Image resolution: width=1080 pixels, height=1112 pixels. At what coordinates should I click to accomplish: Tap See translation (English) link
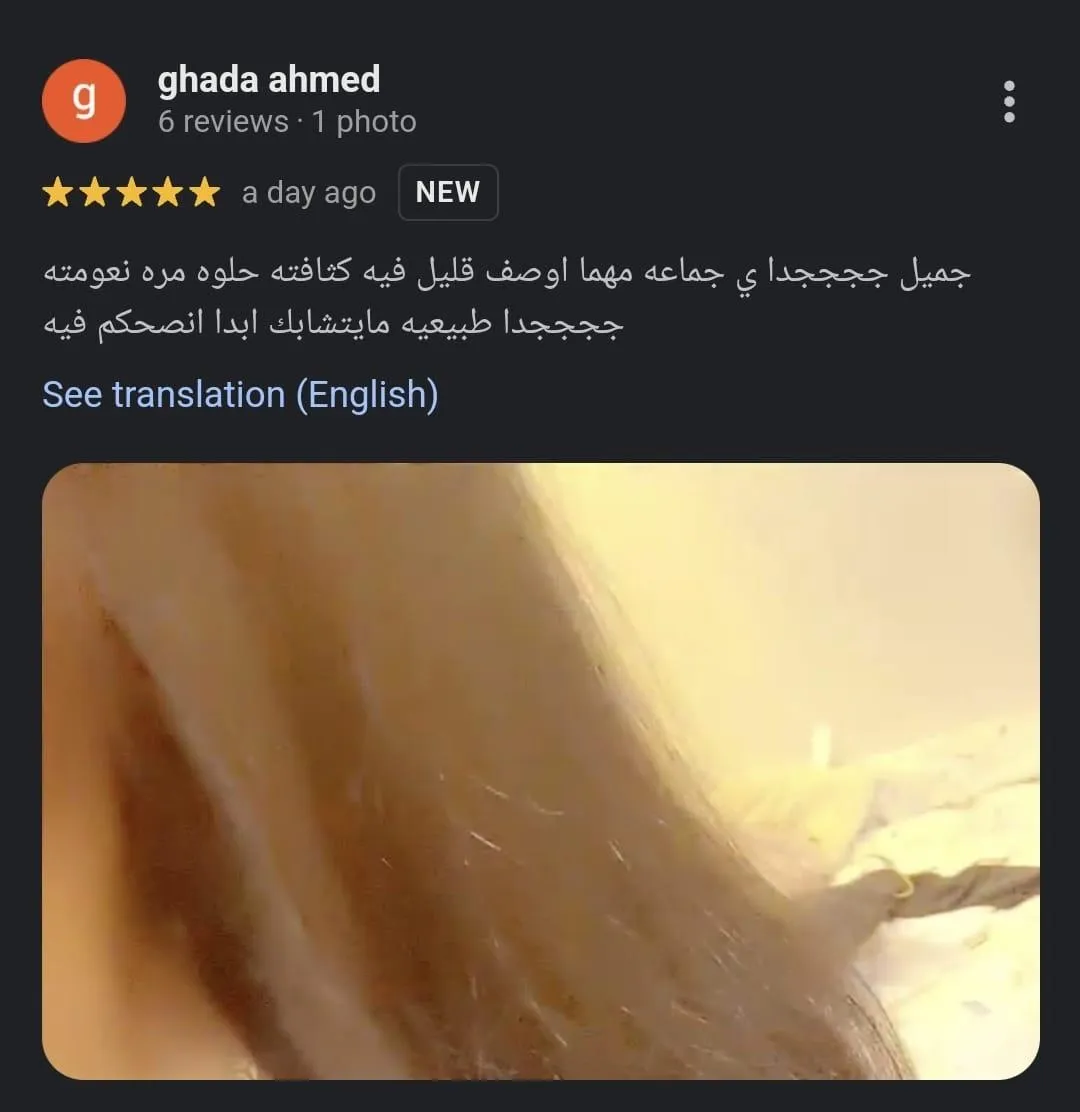[x=240, y=394]
